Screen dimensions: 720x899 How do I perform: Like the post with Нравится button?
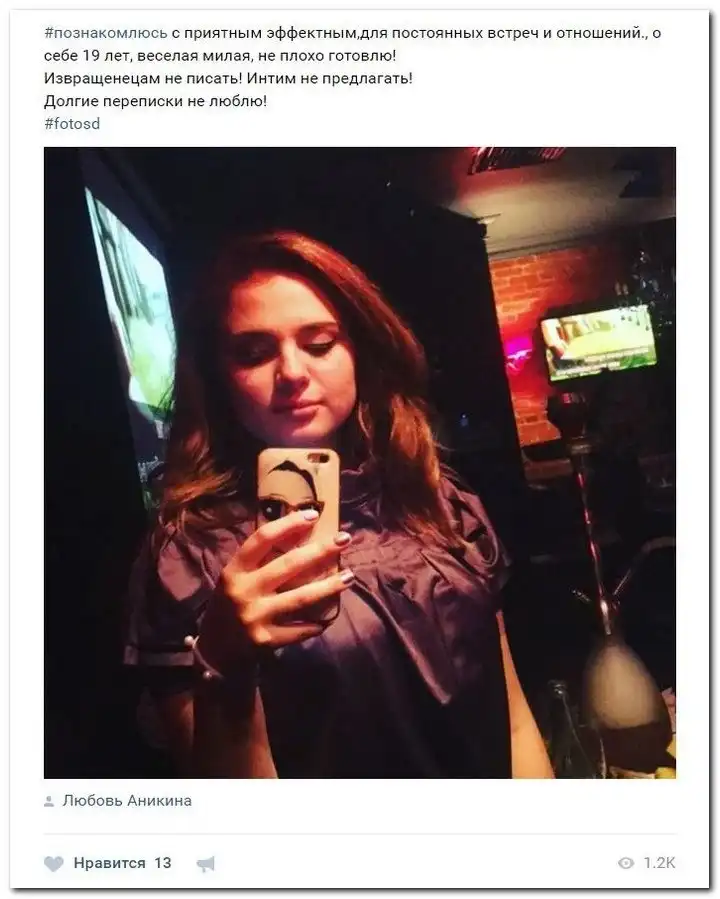tap(108, 863)
